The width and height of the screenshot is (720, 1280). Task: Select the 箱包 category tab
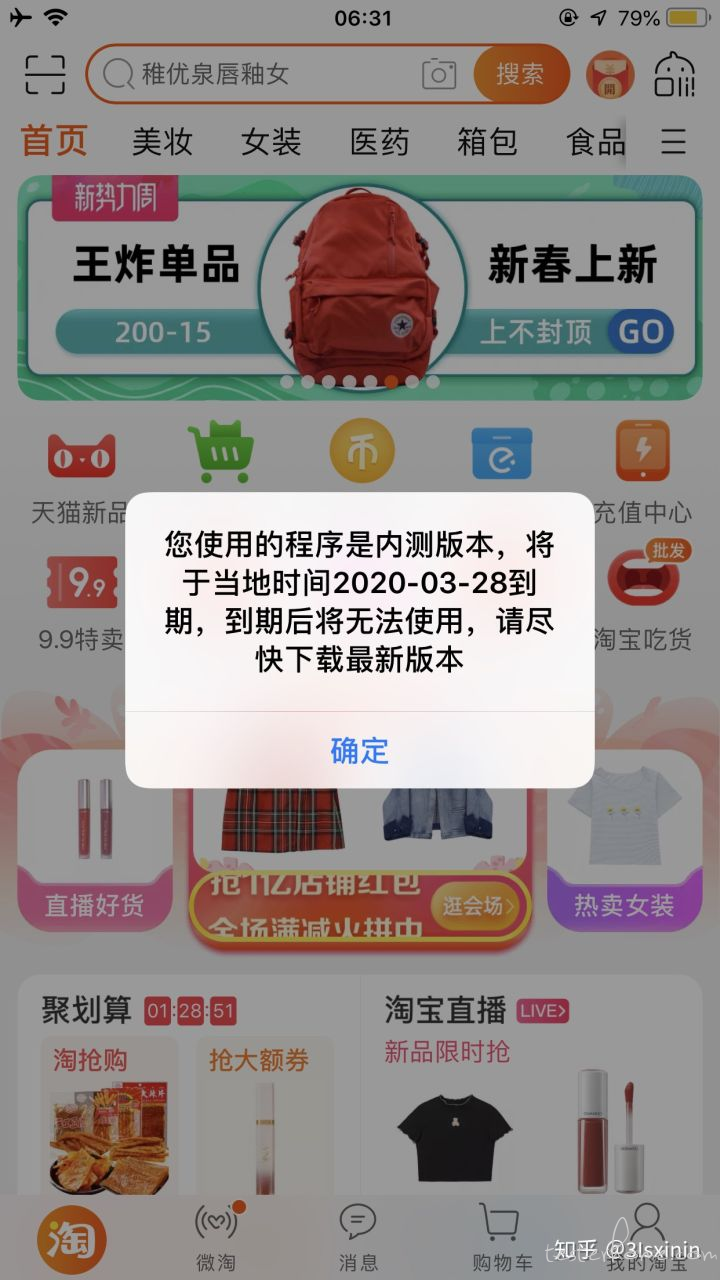[487, 142]
